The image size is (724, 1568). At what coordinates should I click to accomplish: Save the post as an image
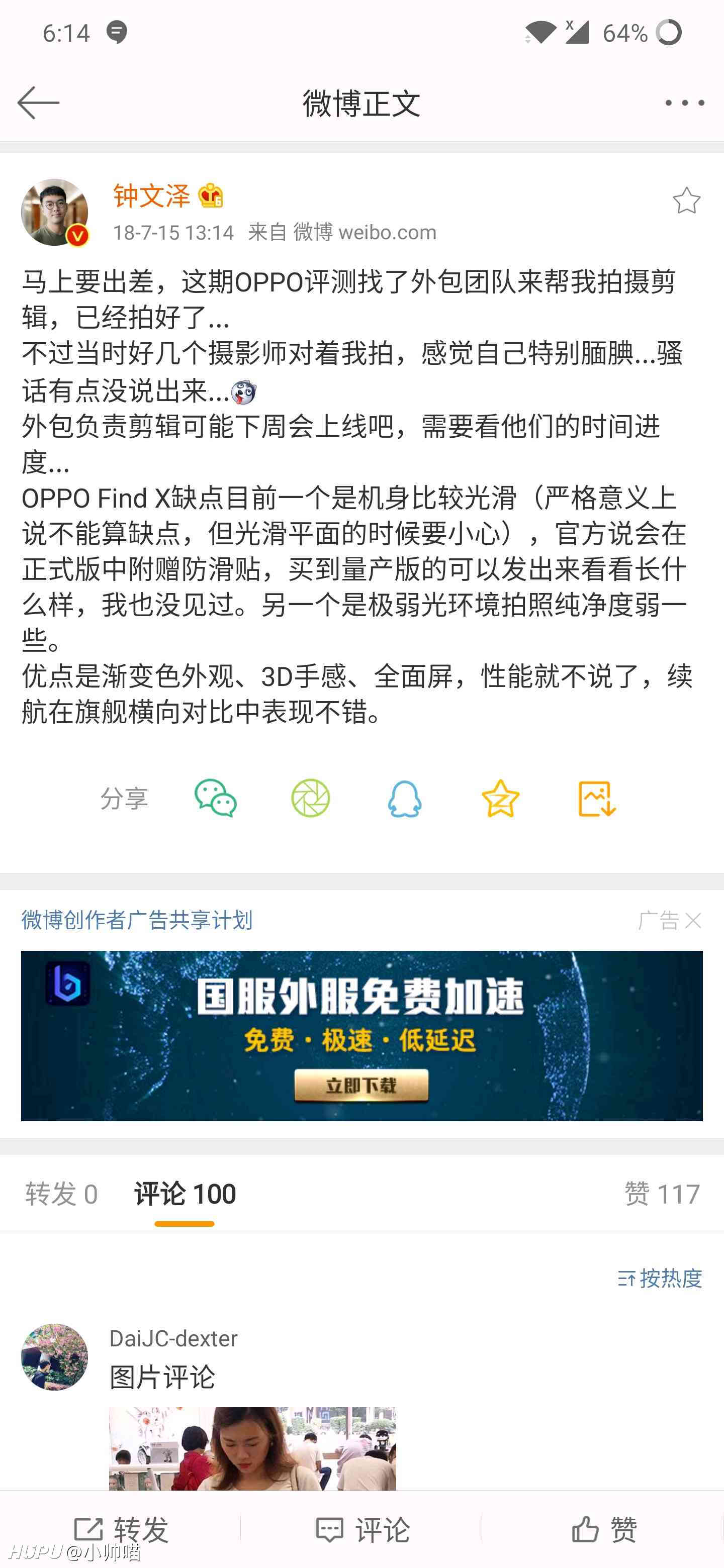pos(597,798)
